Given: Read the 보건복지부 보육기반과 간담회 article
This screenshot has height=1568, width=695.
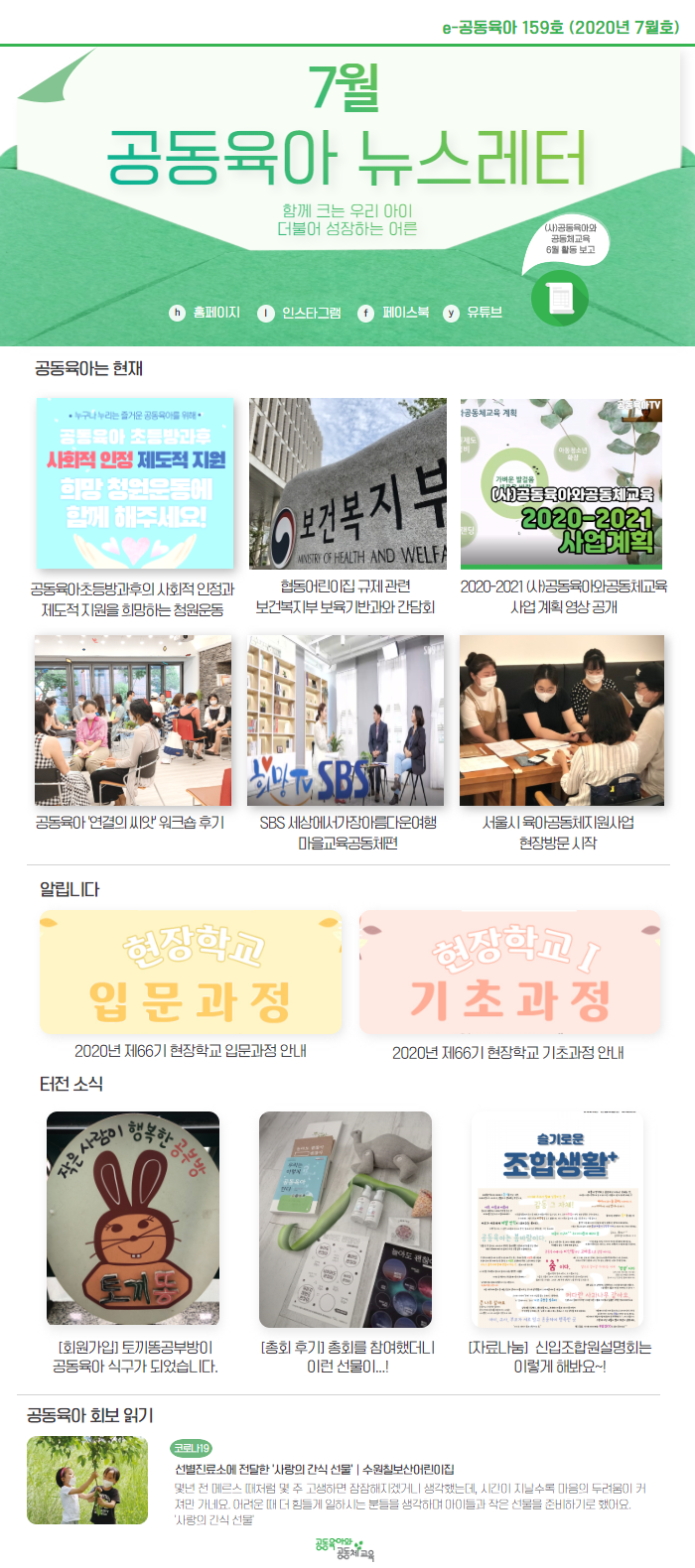Looking at the screenshot, I should [x=347, y=483].
